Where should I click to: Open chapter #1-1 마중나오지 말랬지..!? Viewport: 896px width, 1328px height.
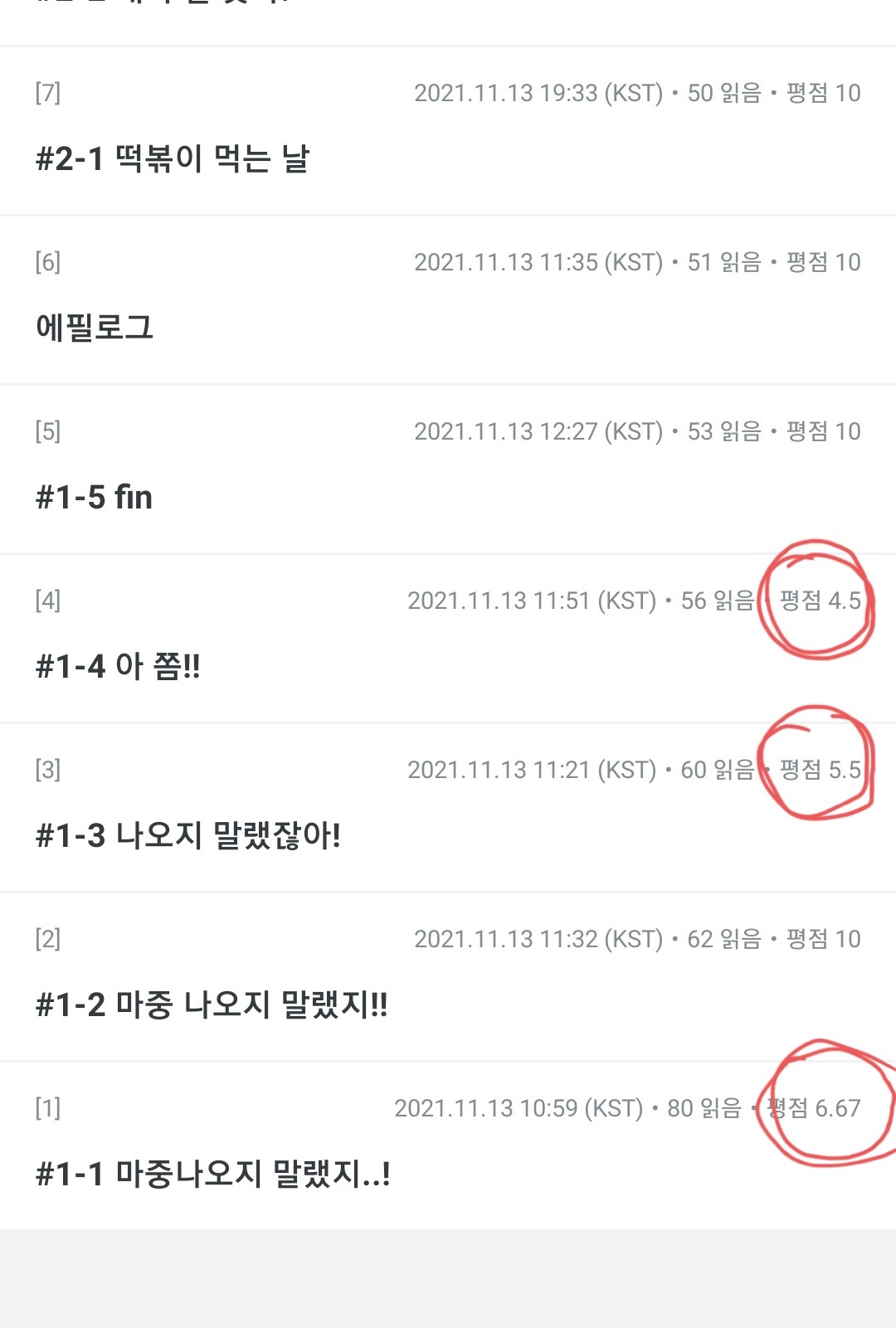(213, 1174)
